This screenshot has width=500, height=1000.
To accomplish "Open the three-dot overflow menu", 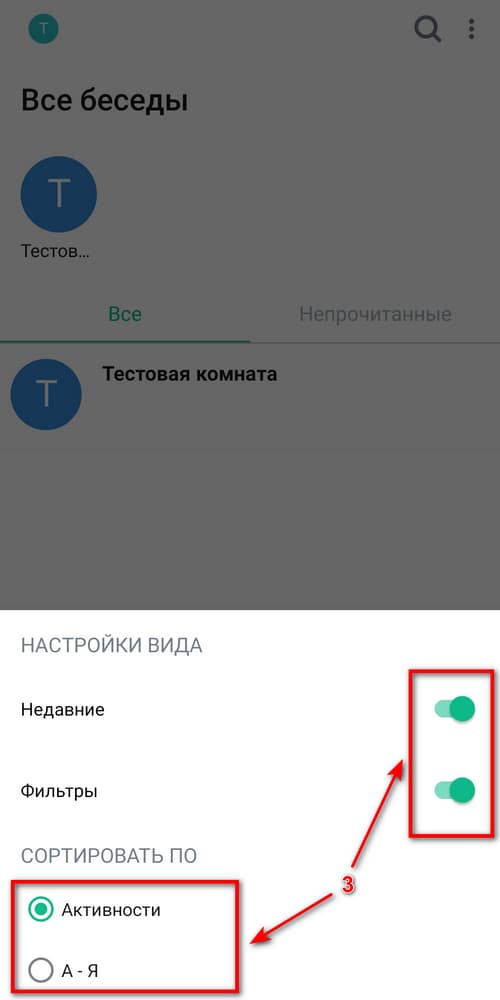I will tap(471, 29).
